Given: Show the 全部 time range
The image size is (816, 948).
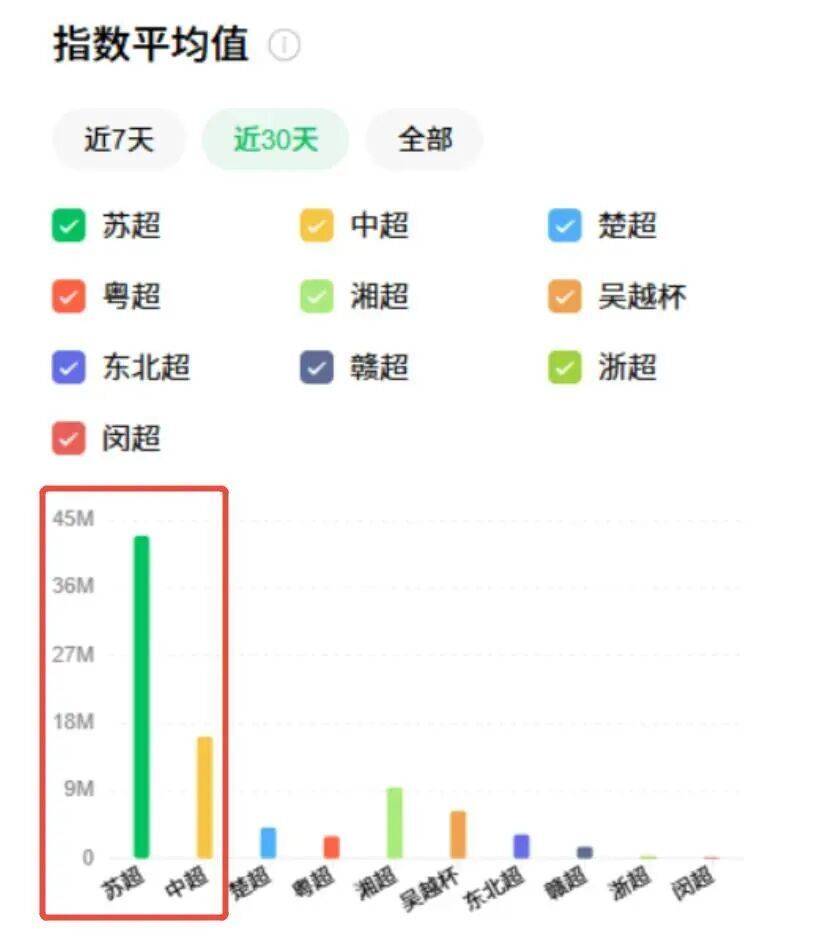Looking at the screenshot, I should tap(425, 139).
